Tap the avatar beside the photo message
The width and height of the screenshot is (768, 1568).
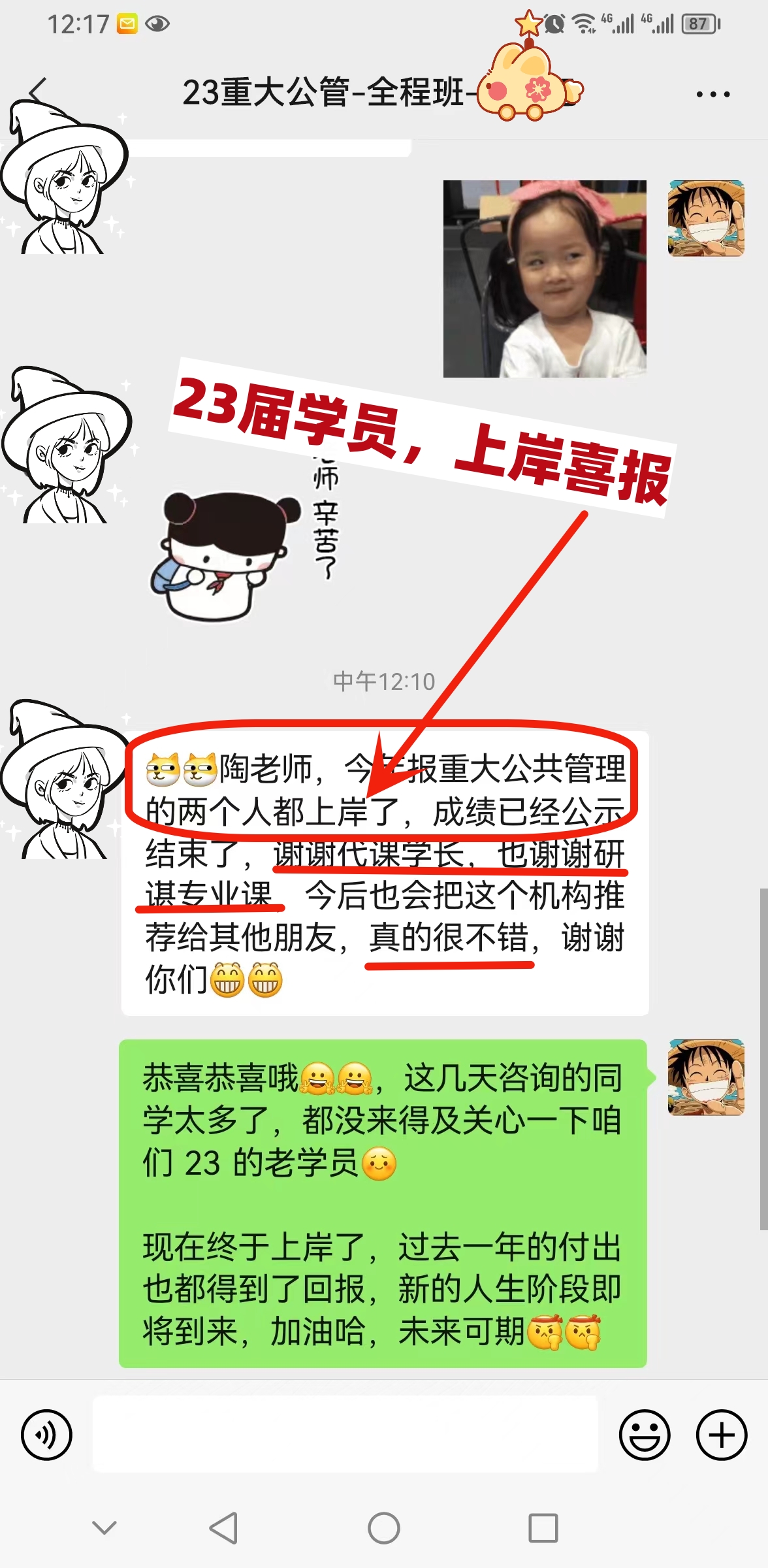[705, 219]
